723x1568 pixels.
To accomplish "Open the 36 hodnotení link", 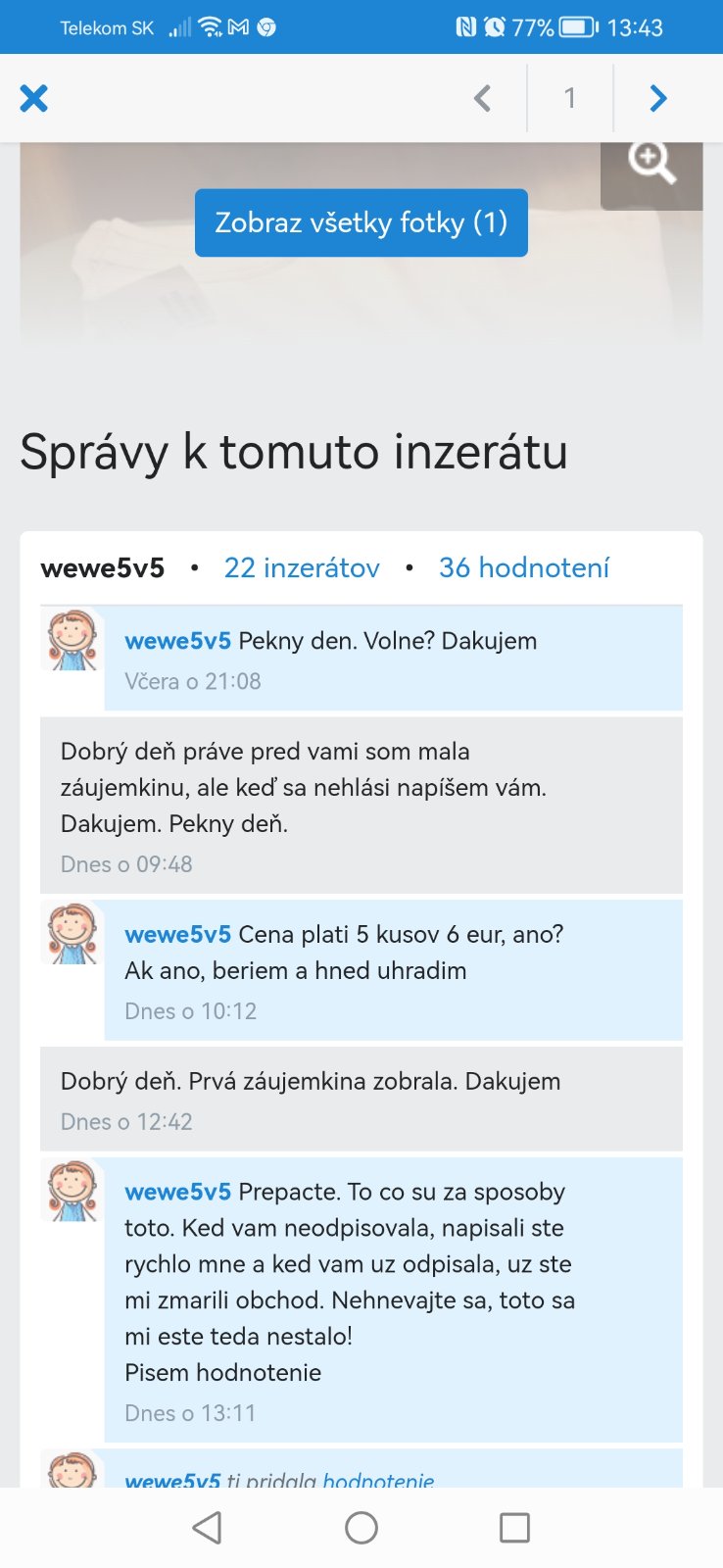I will pyautogui.click(x=523, y=567).
